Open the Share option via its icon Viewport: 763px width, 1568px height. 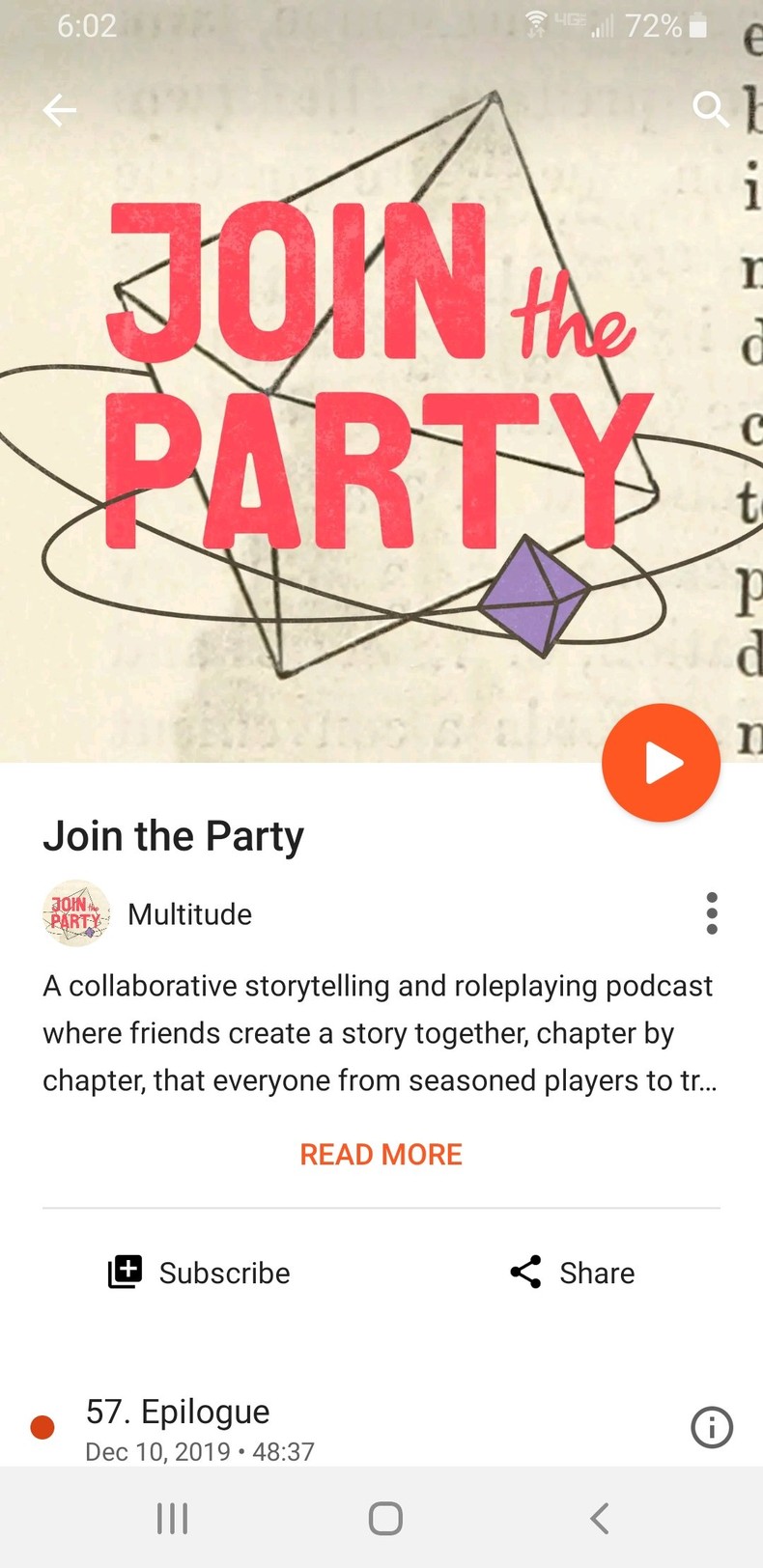tap(525, 1273)
